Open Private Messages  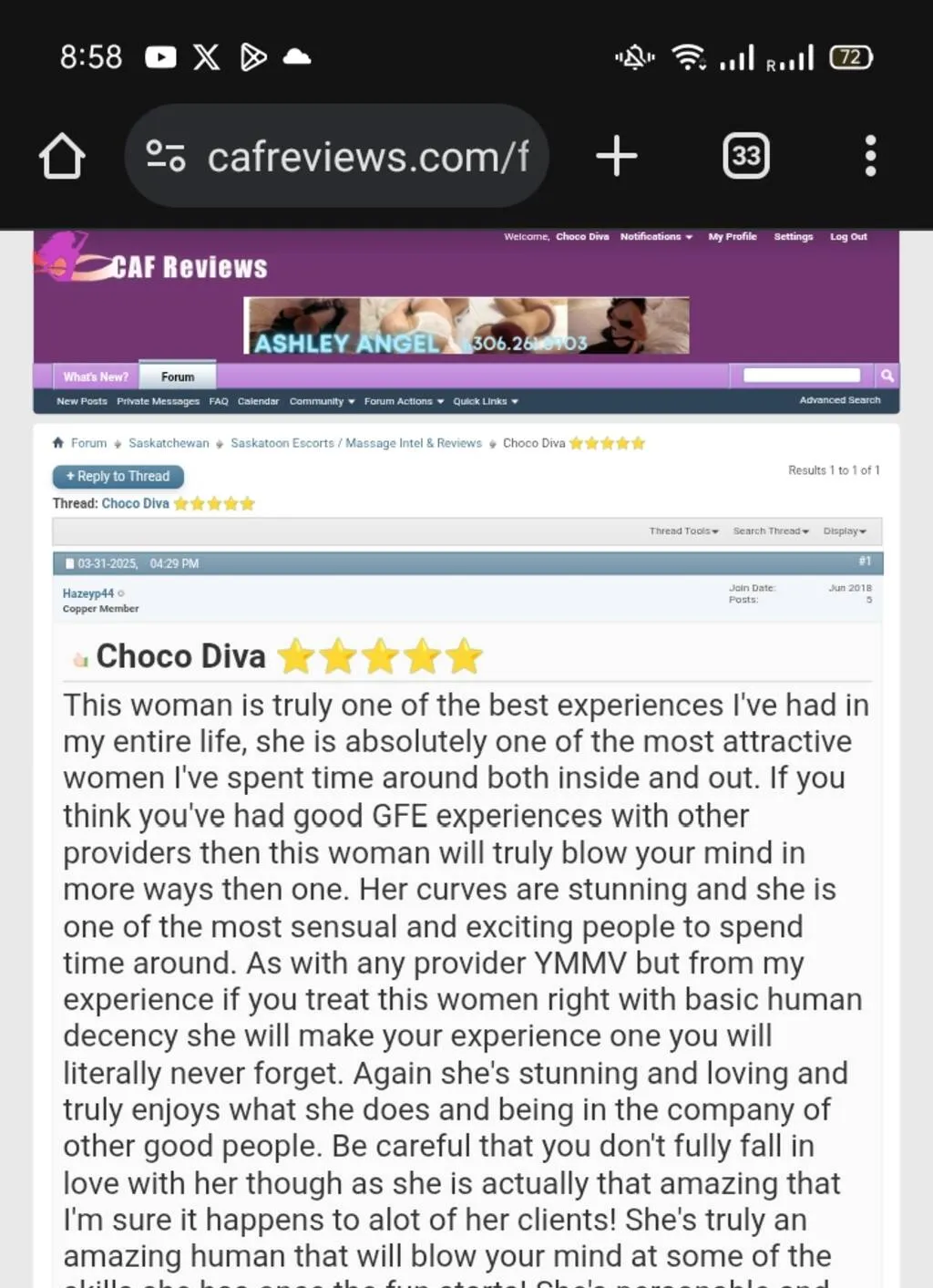tap(158, 401)
